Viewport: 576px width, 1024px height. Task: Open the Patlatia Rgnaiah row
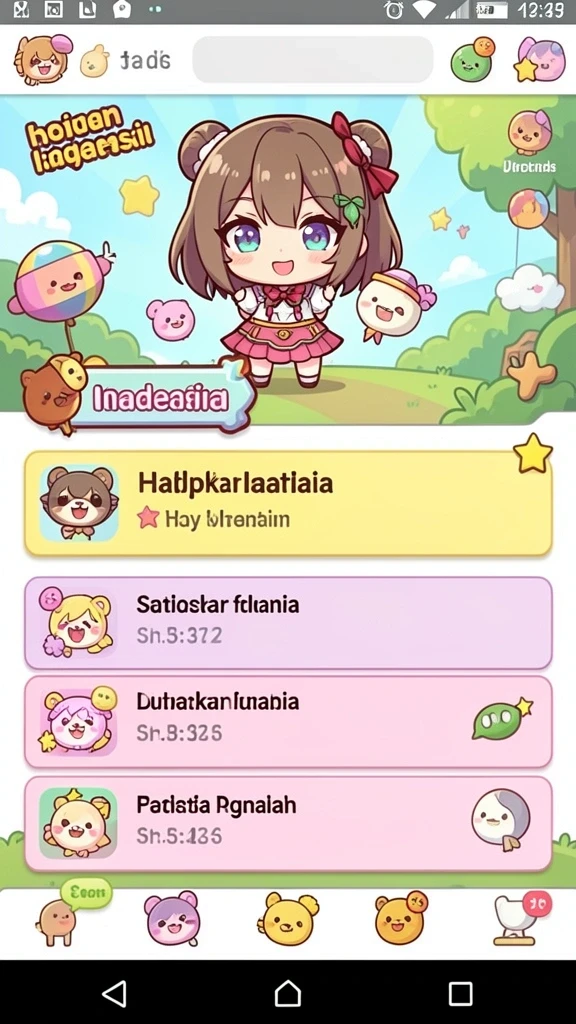[x=288, y=824]
